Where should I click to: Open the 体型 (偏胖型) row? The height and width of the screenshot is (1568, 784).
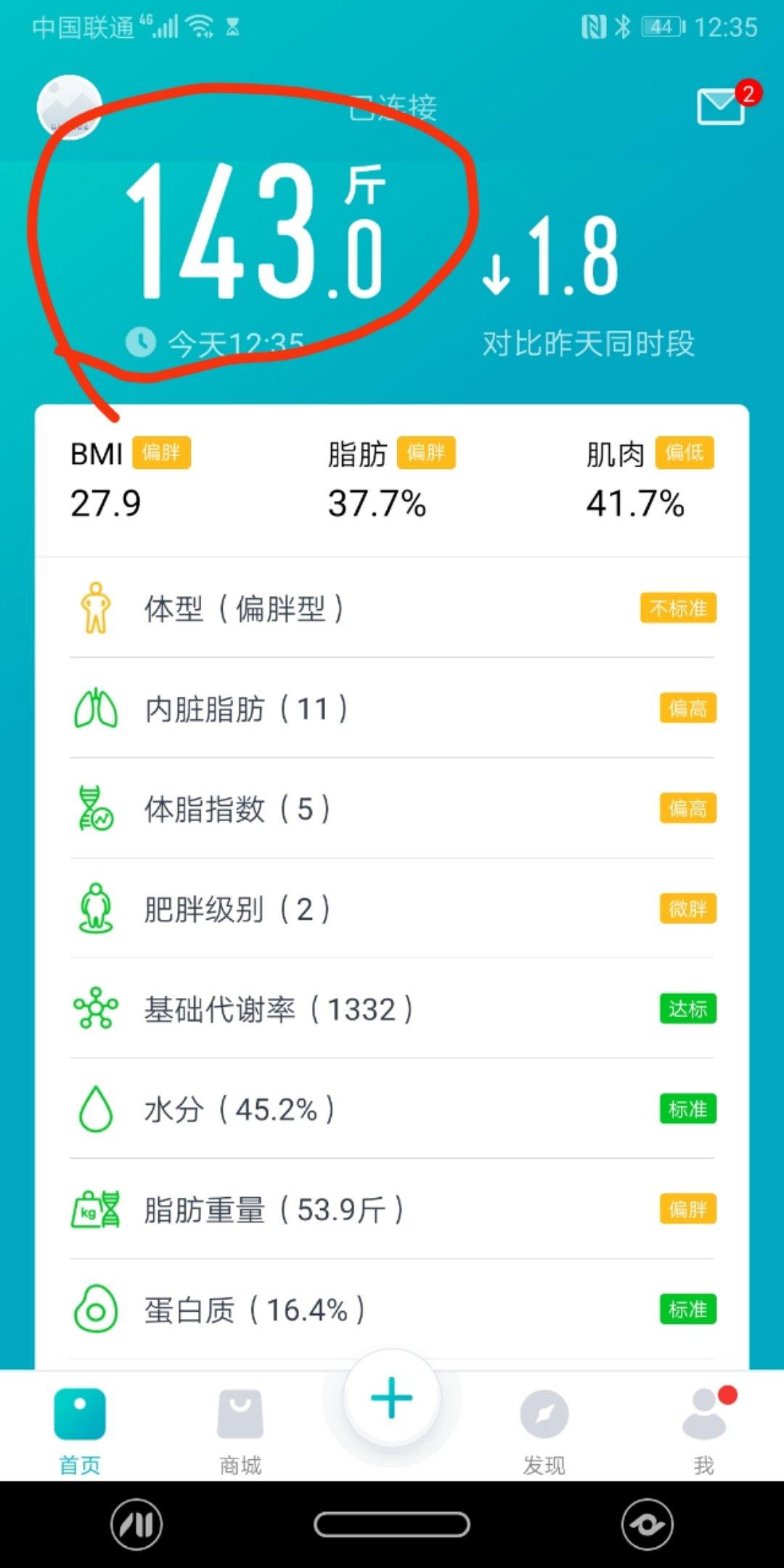(392, 608)
